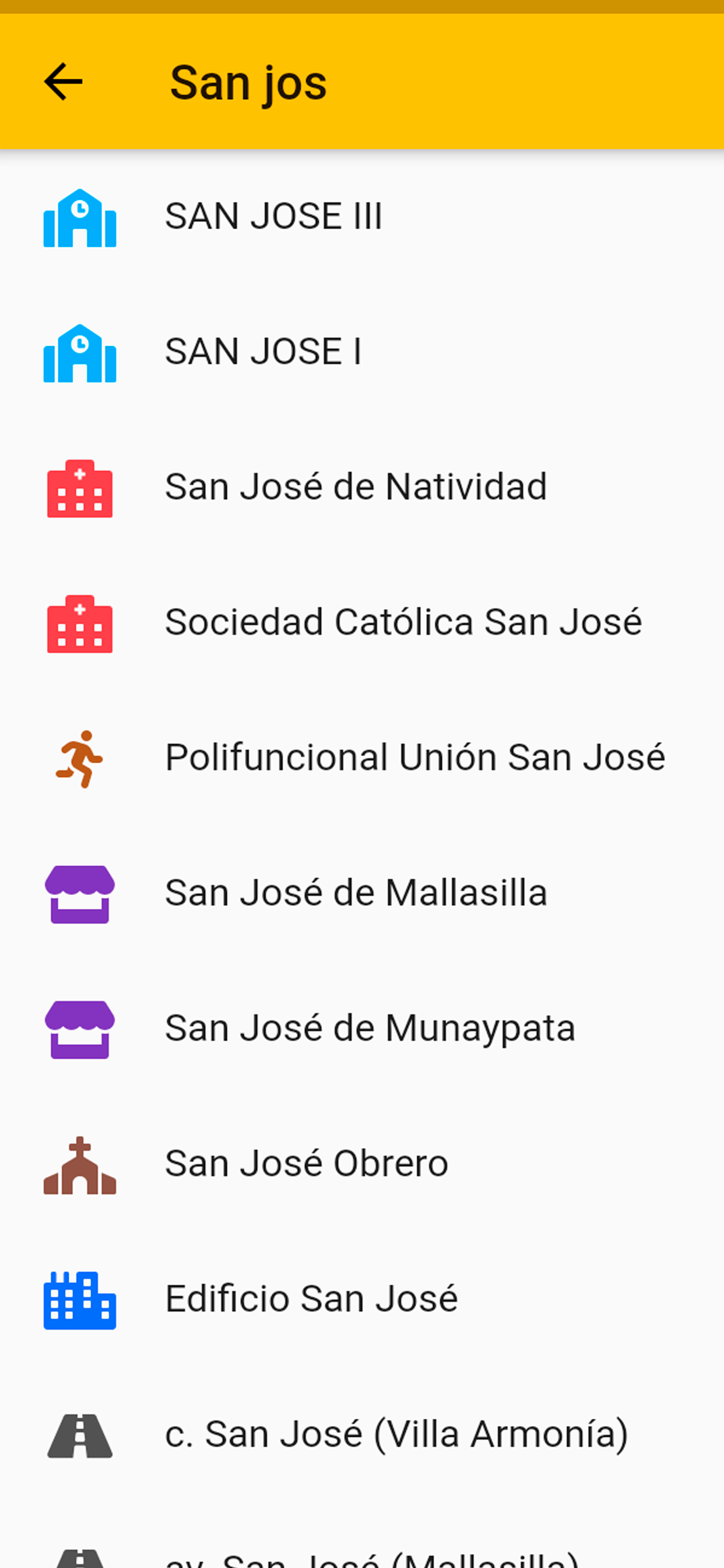Choose San José Obrero church

[362, 1164]
